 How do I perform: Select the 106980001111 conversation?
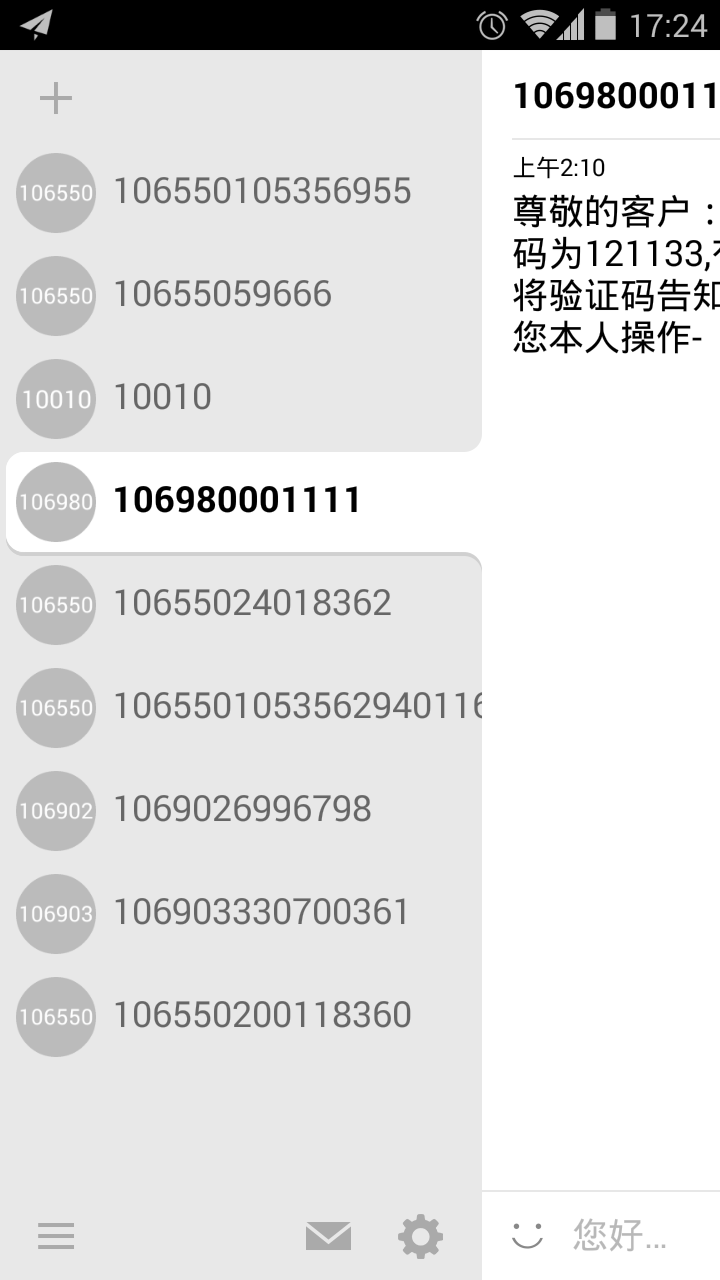240,501
